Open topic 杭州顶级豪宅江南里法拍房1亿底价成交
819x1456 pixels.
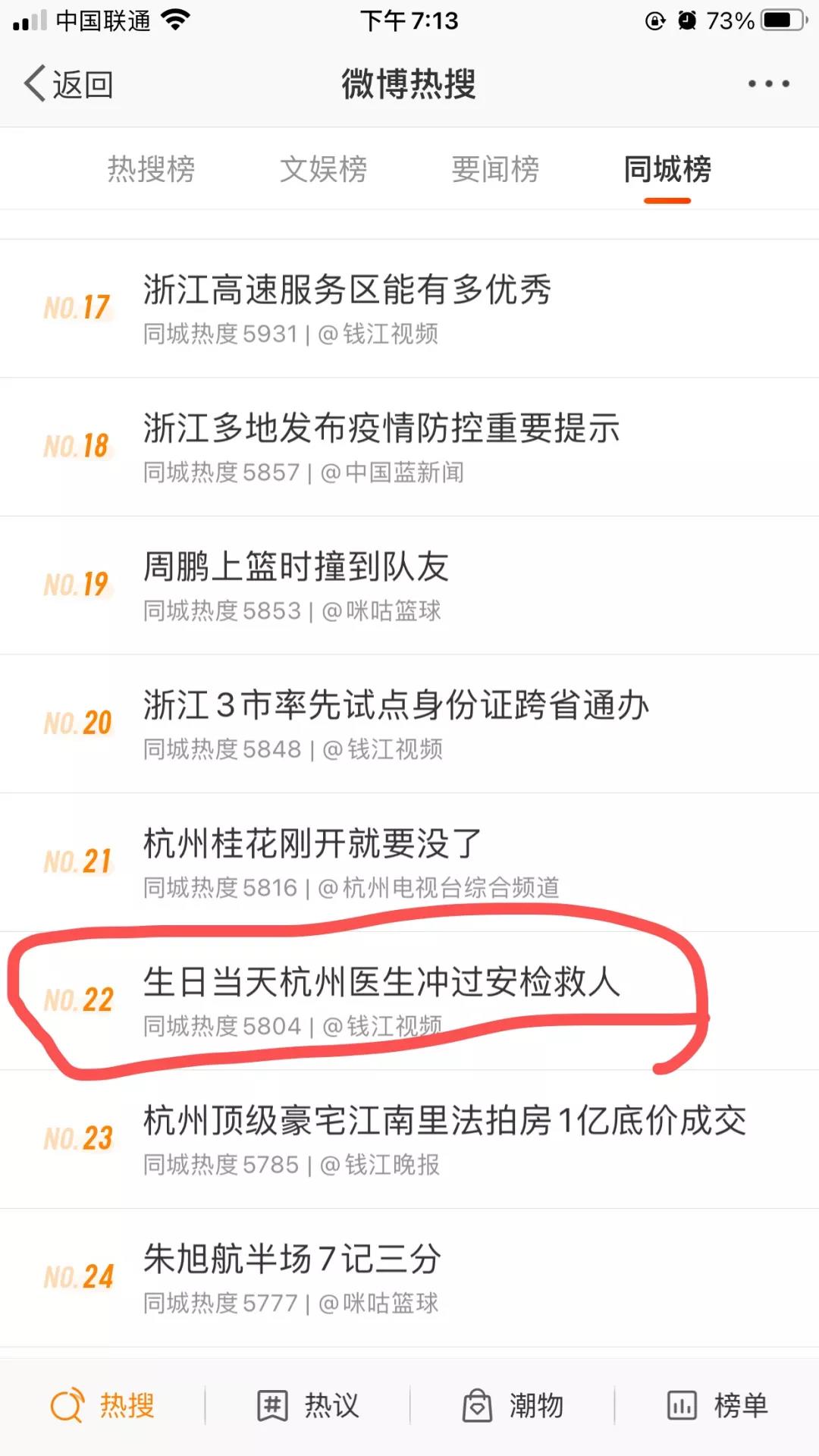point(444,1122)
